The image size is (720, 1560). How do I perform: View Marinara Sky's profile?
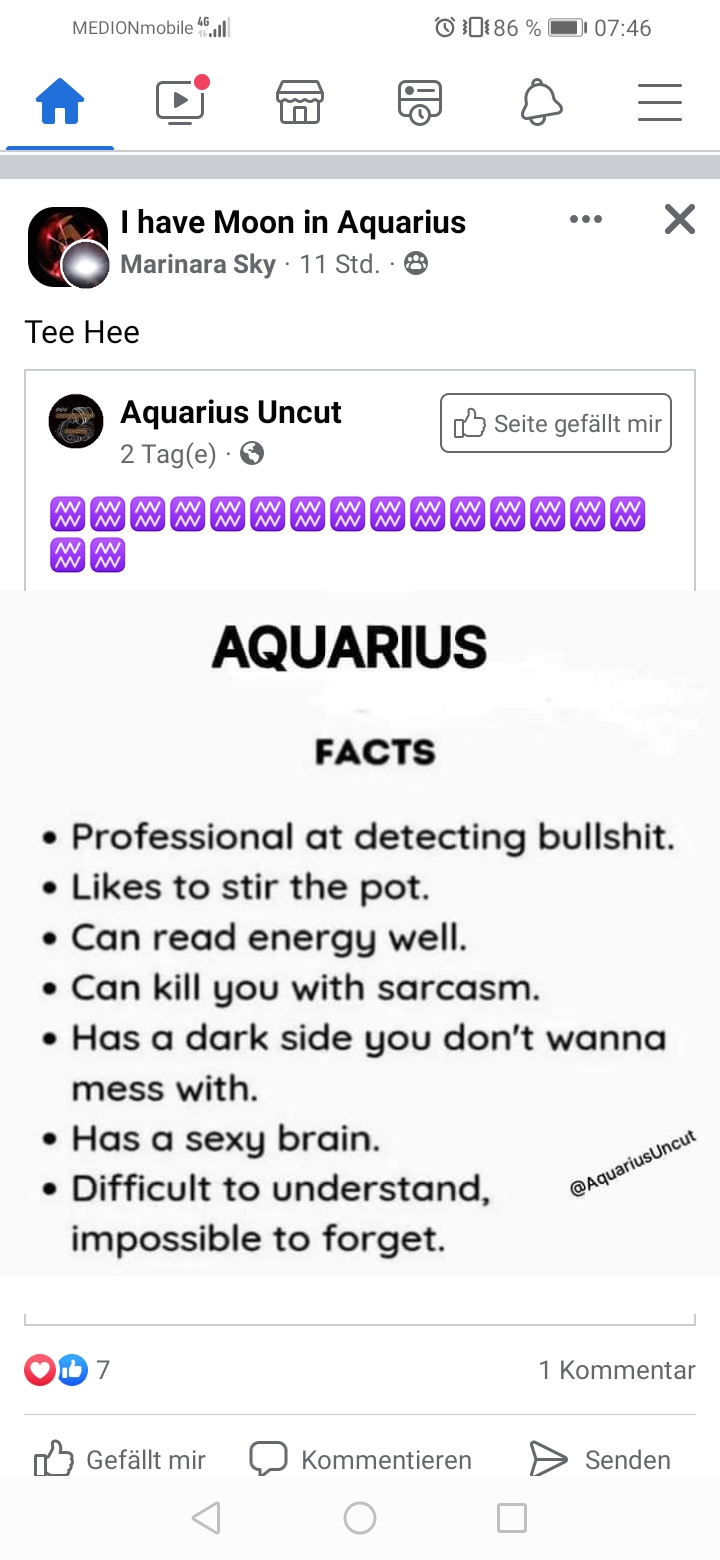coord(198,265)
